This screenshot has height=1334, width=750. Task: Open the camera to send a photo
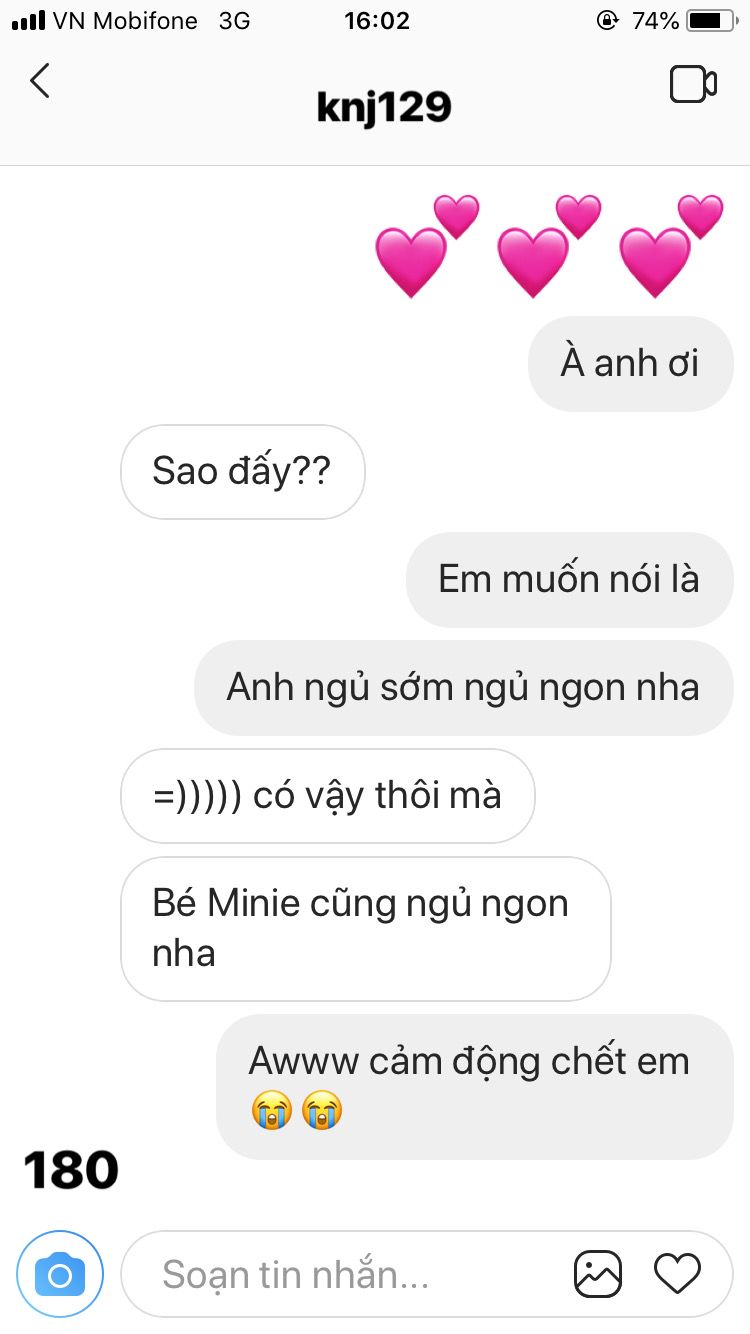tap(60, 1274)
